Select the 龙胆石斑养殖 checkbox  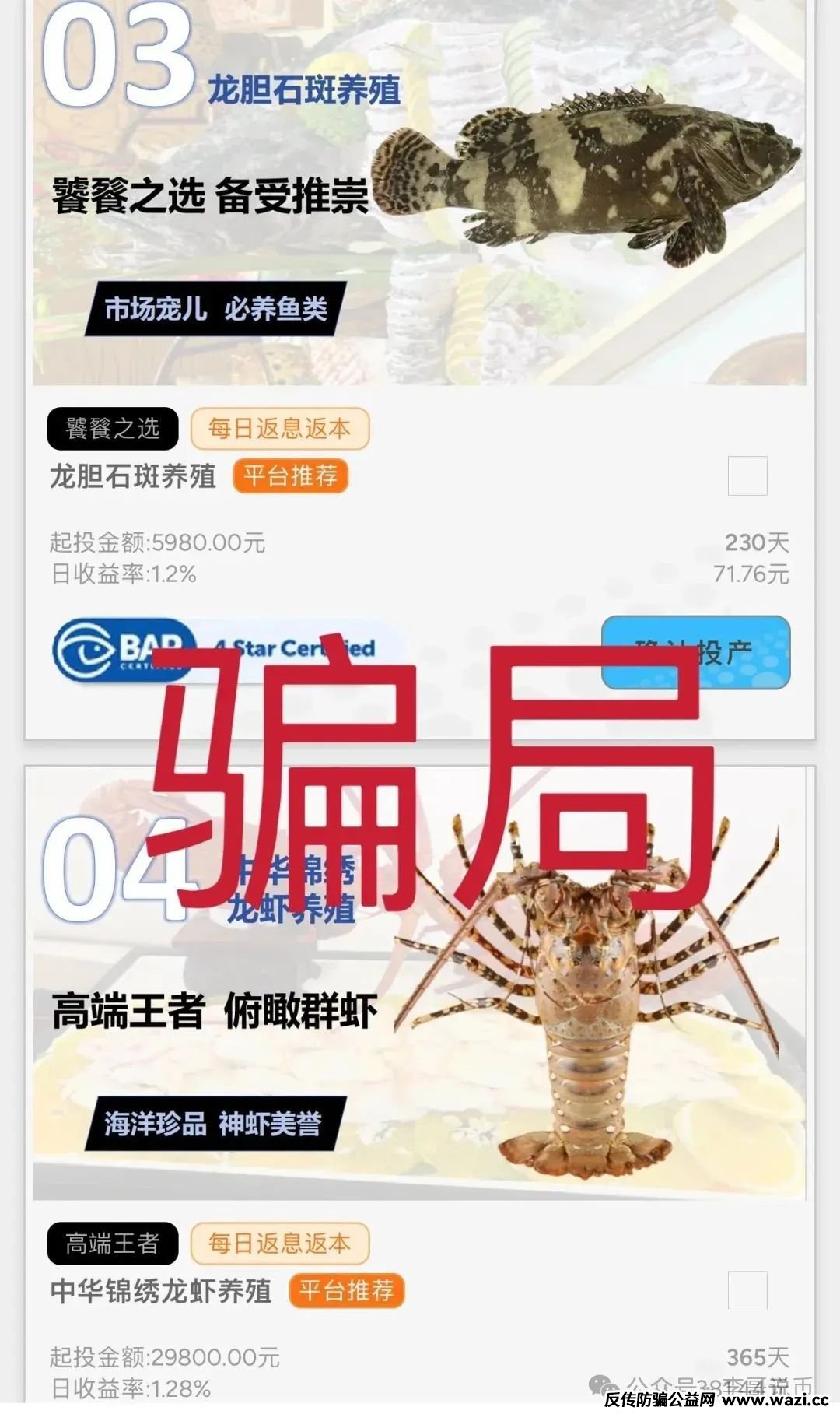pyautogui.click(x=747, y=475)
